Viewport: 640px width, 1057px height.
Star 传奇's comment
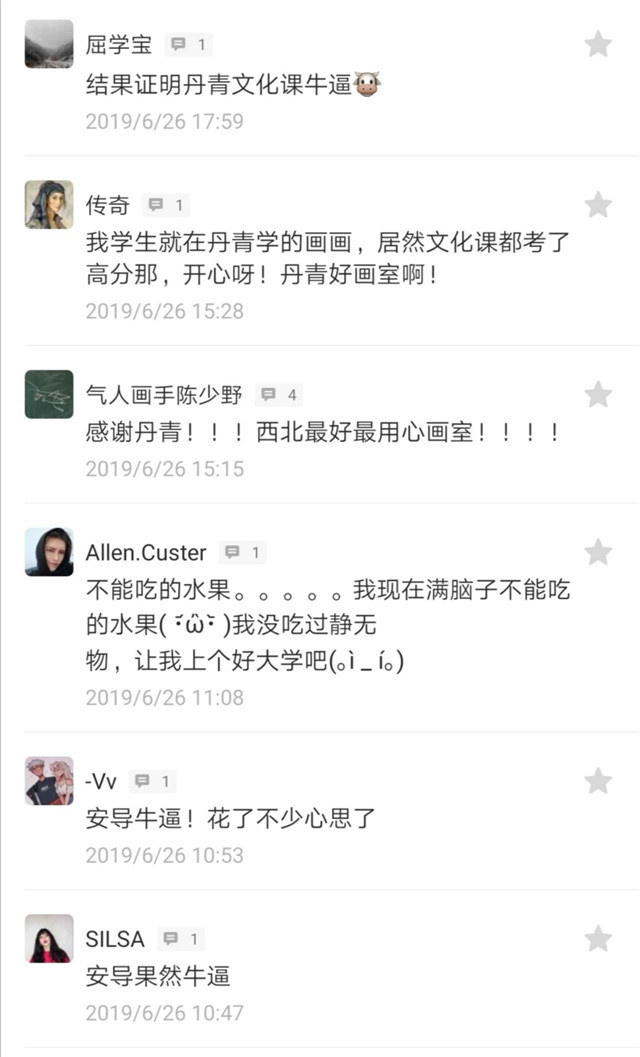tap(598, 205)
